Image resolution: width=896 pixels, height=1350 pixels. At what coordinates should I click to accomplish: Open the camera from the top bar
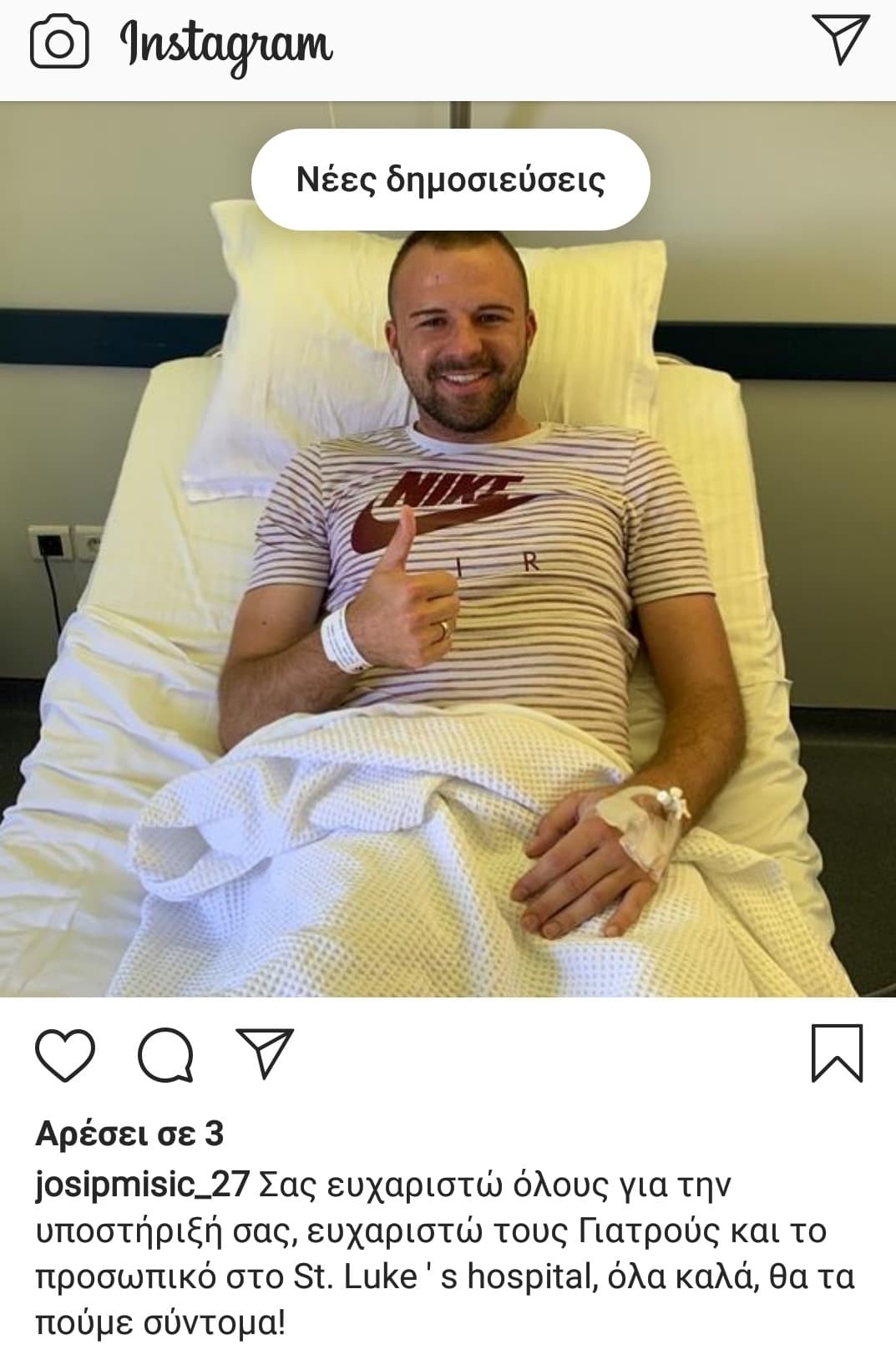(59, 43)
